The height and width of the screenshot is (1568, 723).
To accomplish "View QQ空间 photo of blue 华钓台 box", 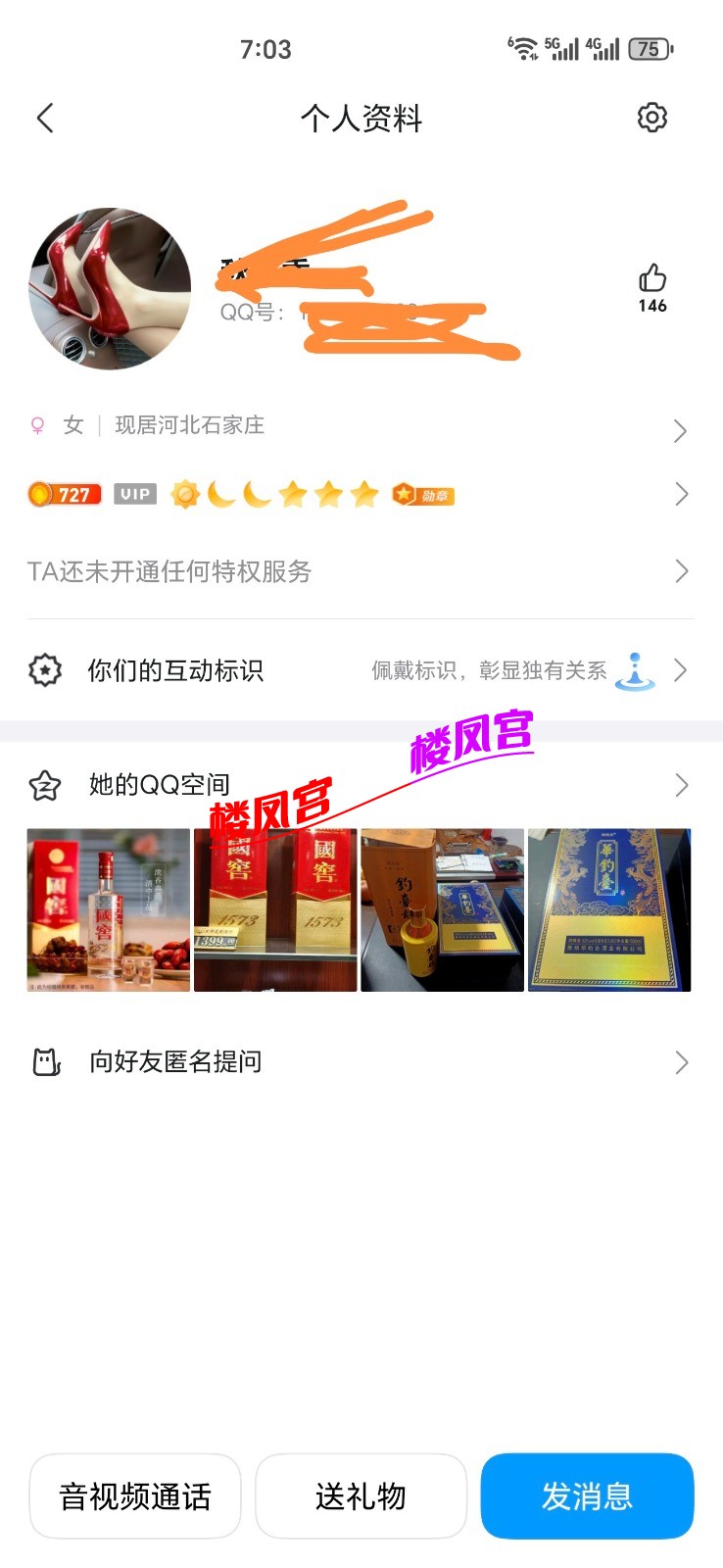I will 609,909.
